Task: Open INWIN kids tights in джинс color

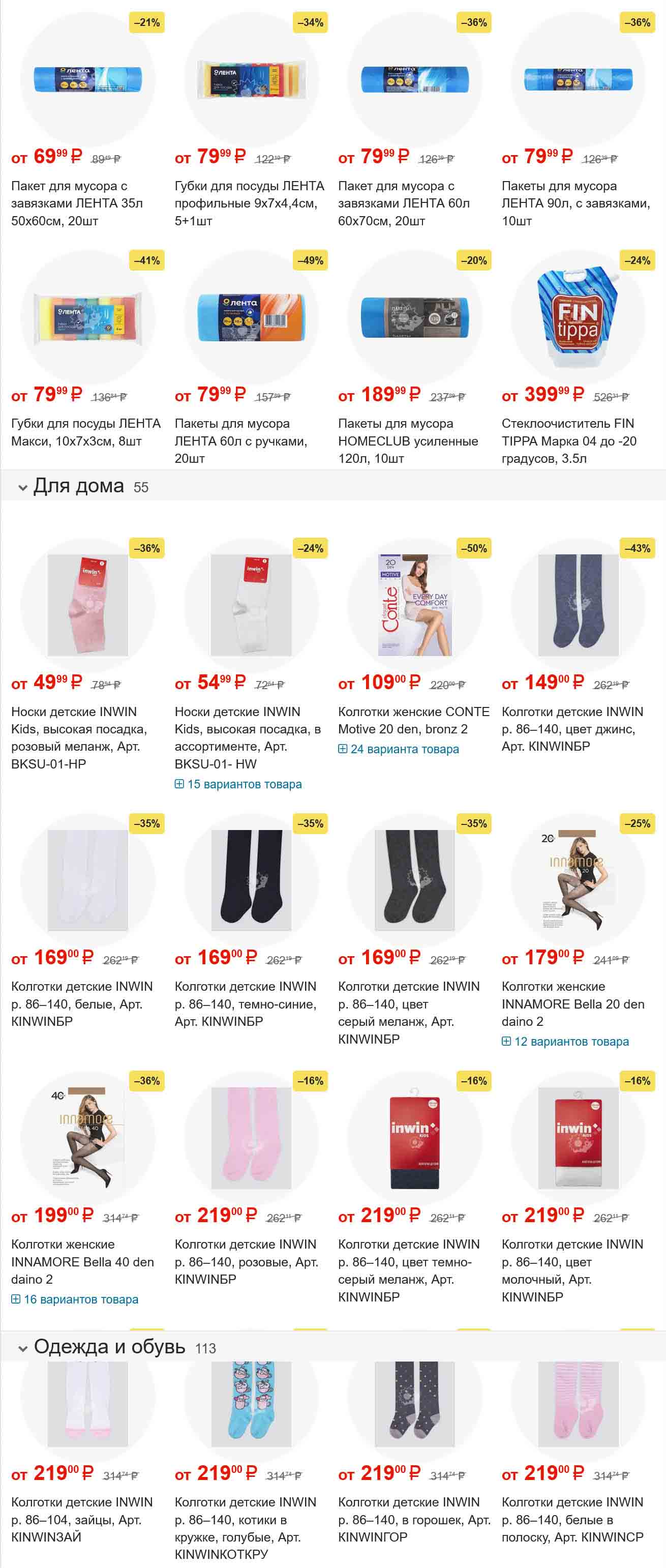Action: pos(572,729)
